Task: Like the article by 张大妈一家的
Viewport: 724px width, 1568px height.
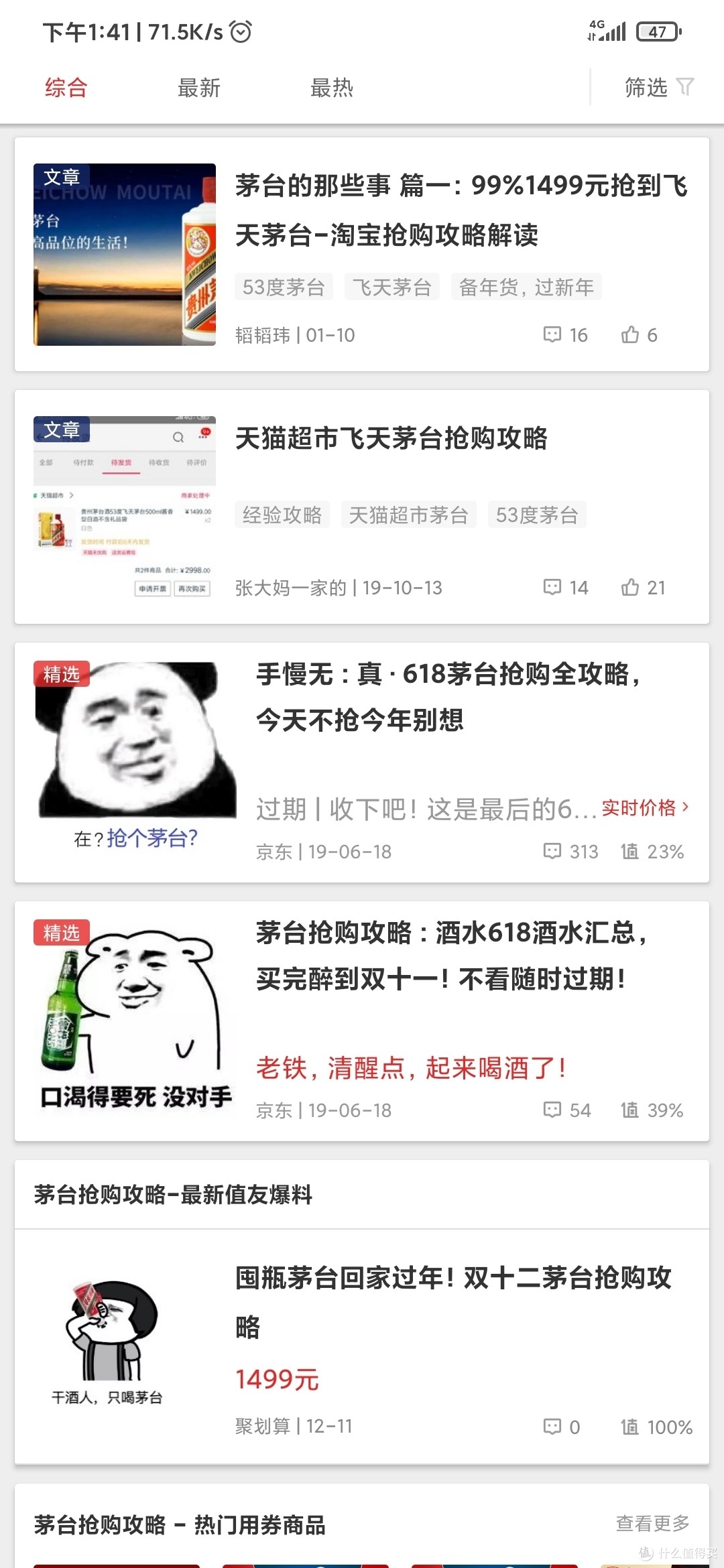Action: click(x=643, y=588)
